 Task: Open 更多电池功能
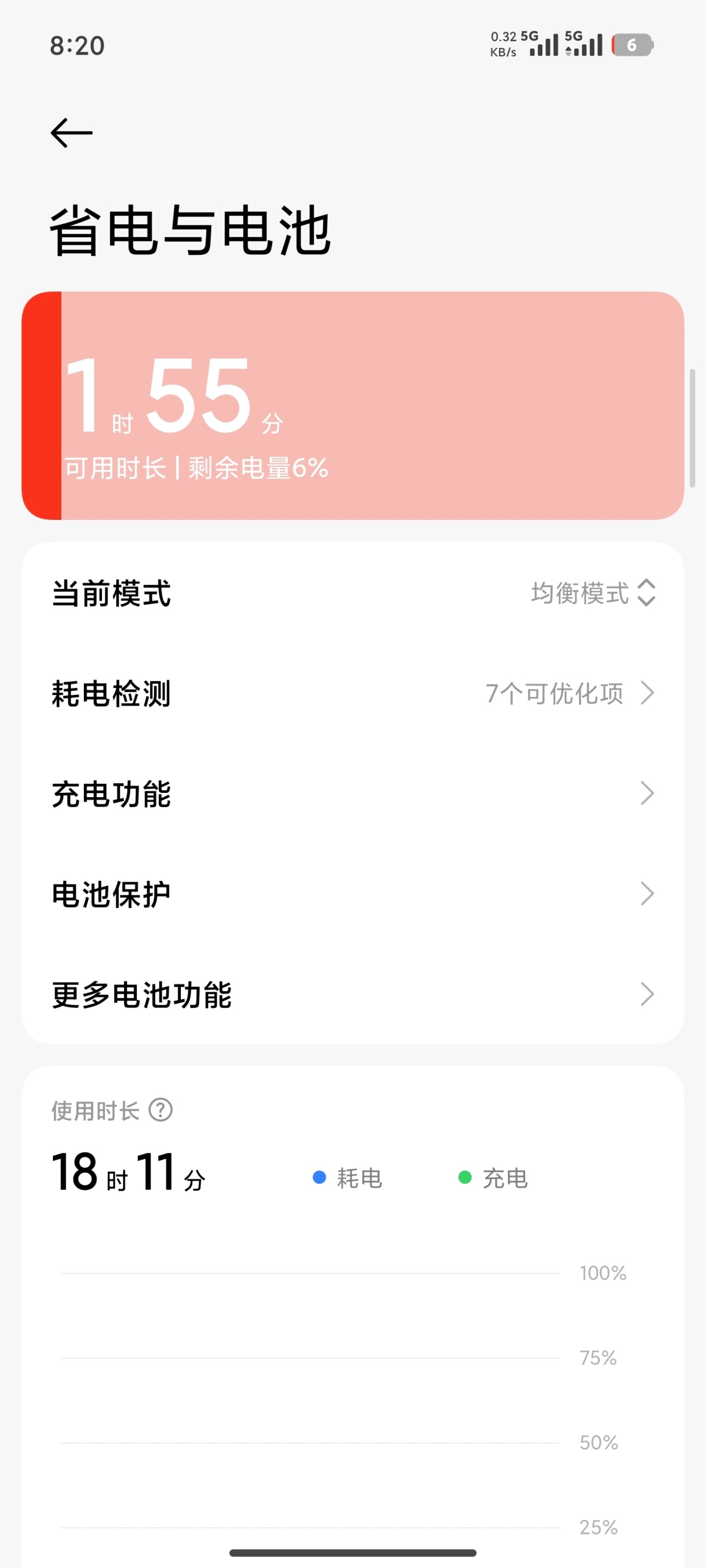(x=352, y=994)
